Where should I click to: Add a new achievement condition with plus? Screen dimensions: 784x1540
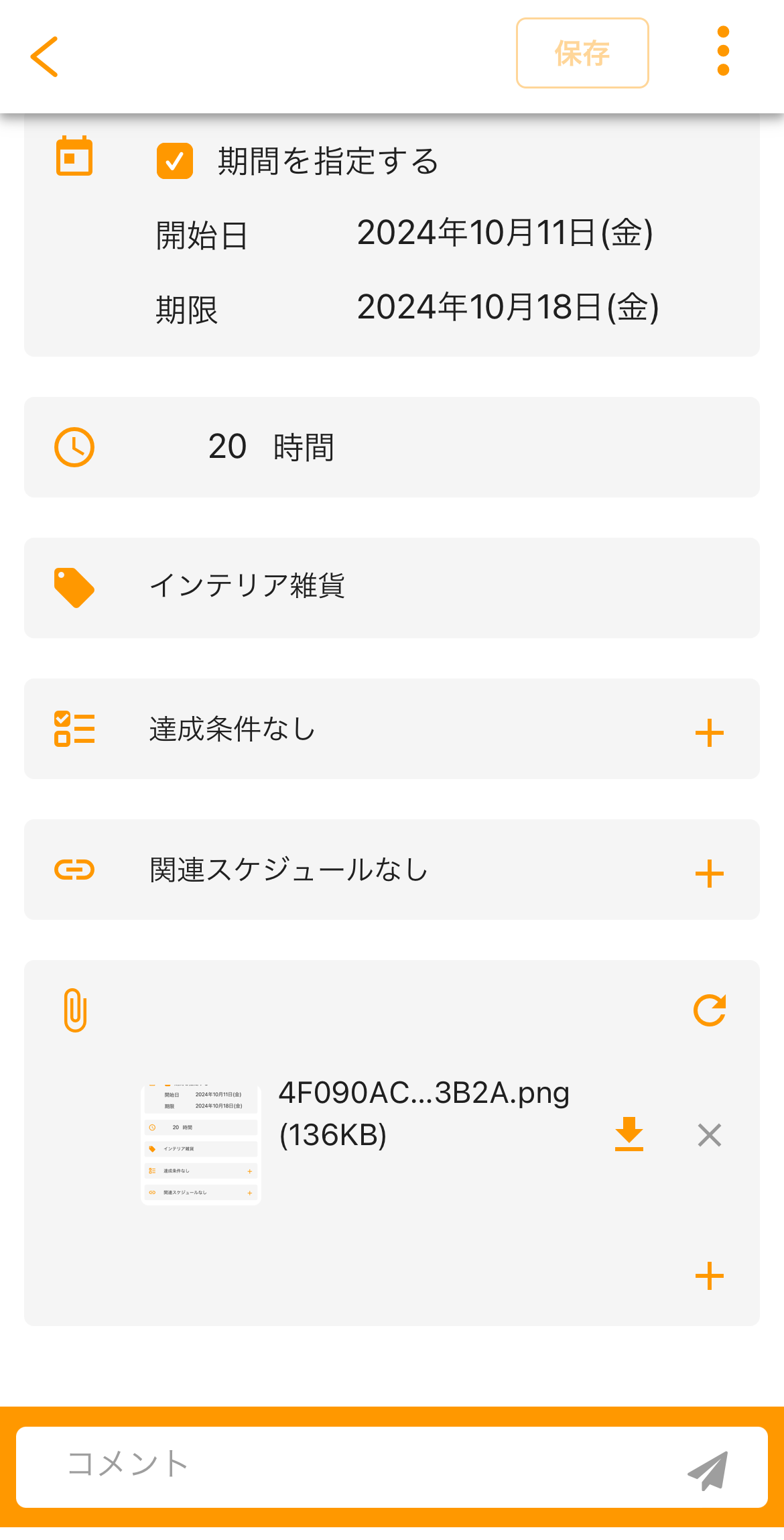[709, 732]
